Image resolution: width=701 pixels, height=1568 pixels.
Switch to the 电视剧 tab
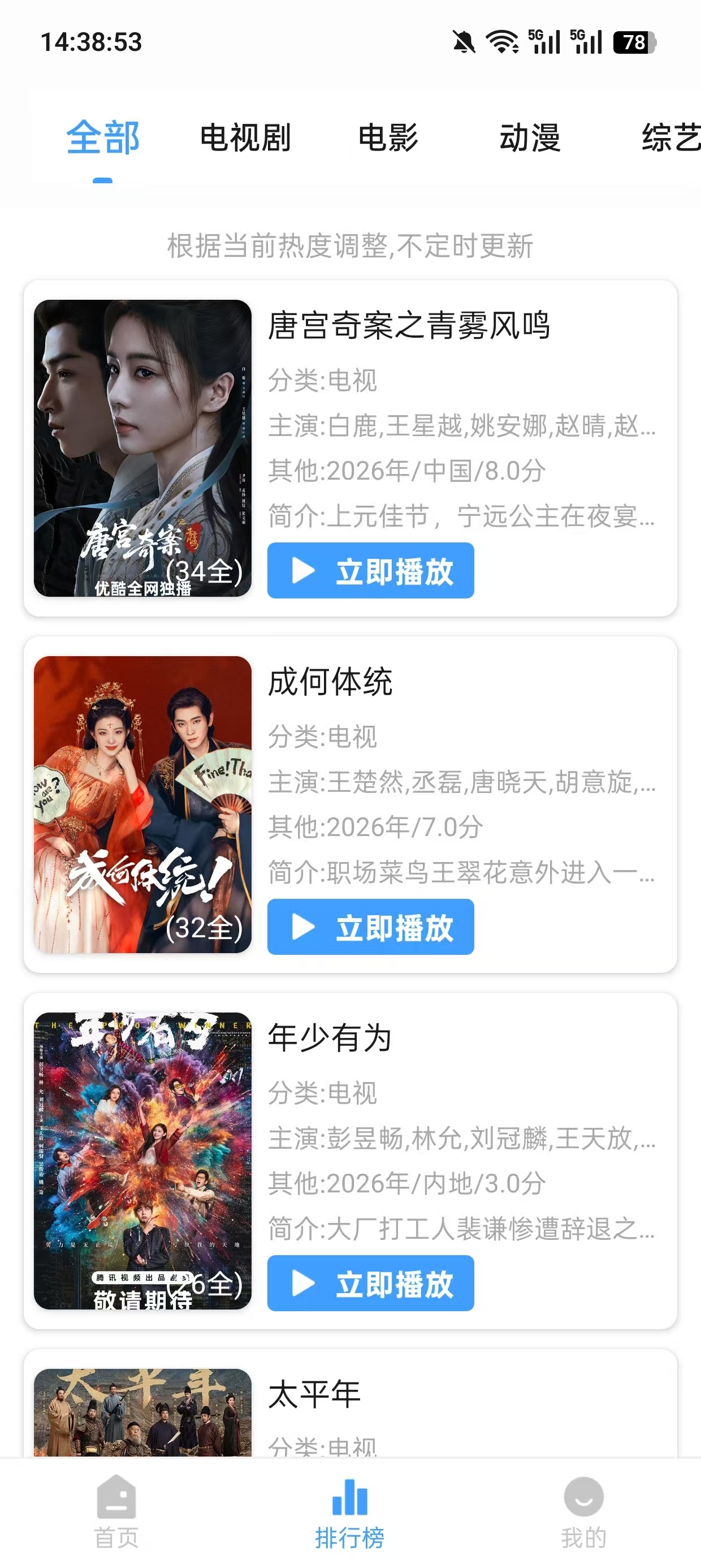pos(246,139)
